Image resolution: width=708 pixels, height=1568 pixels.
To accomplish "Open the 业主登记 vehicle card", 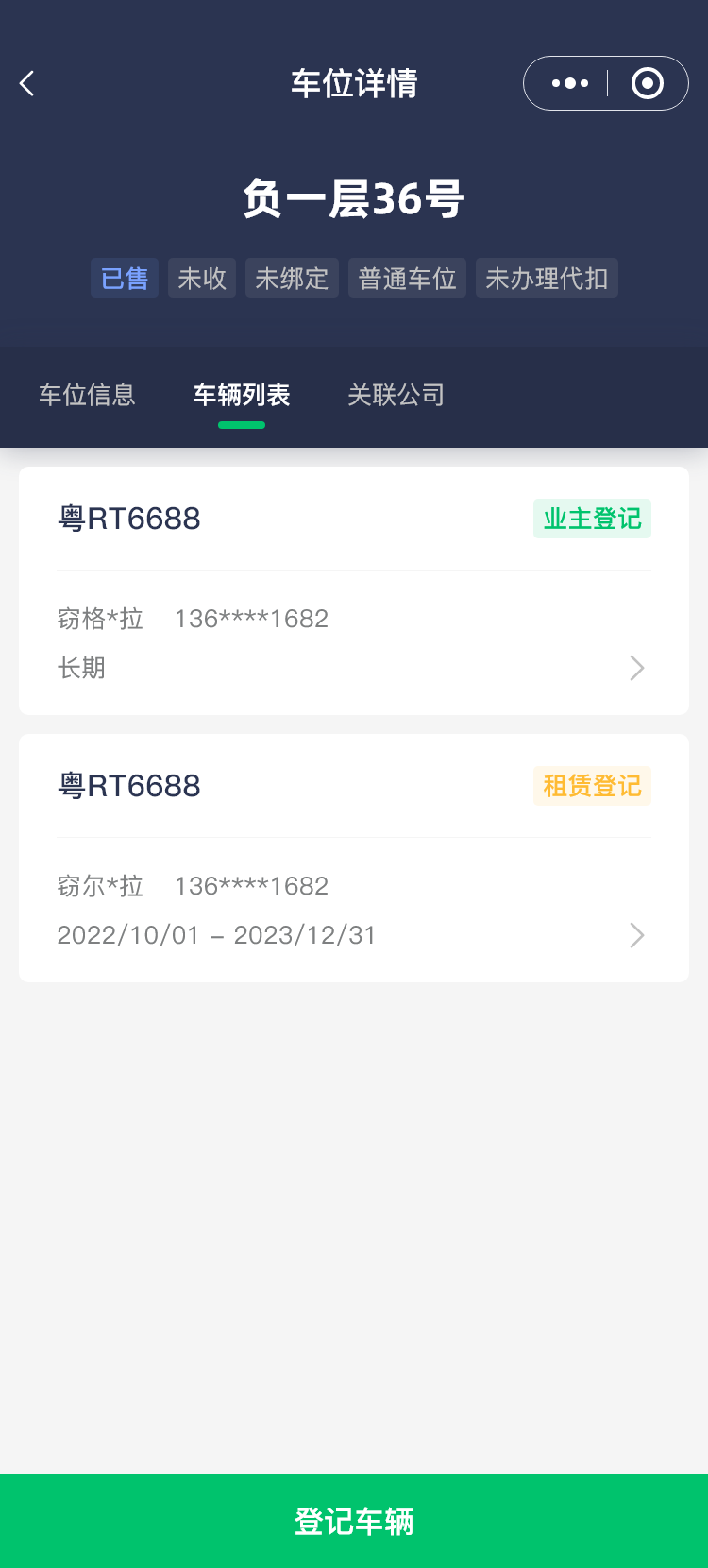I will coord(354,590).
